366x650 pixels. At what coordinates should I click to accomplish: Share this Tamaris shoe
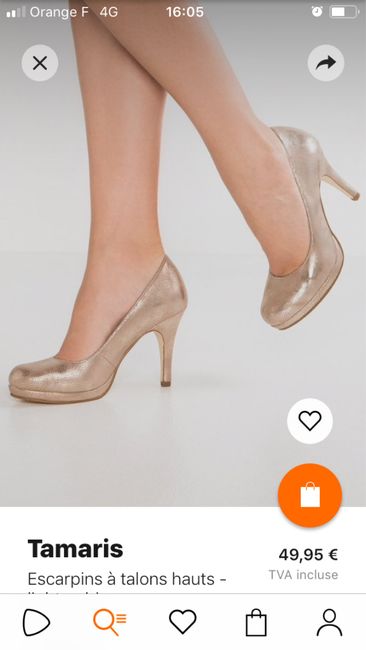[326, 63]
